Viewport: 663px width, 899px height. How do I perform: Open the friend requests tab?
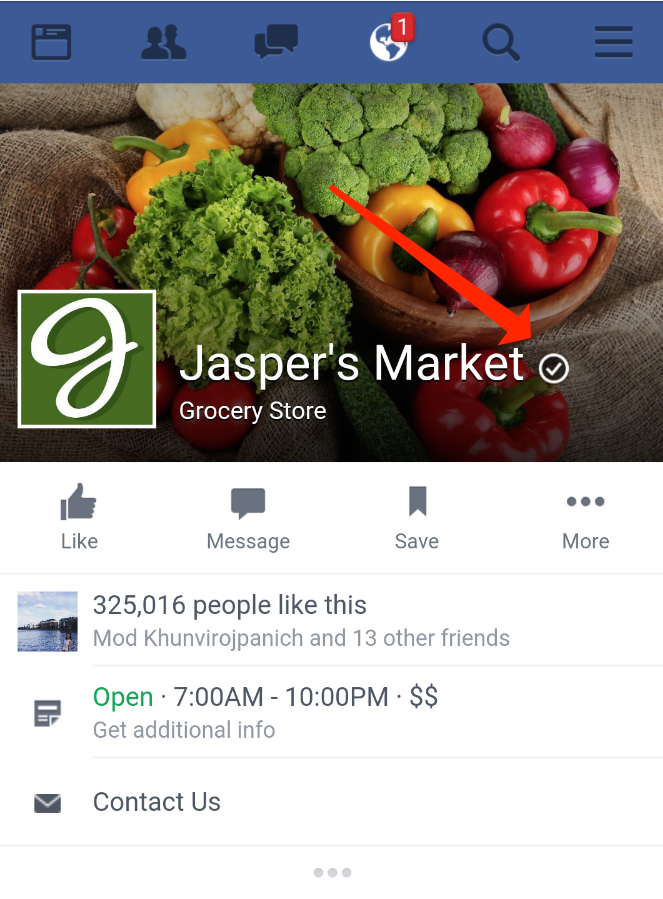tap(164, 42)
